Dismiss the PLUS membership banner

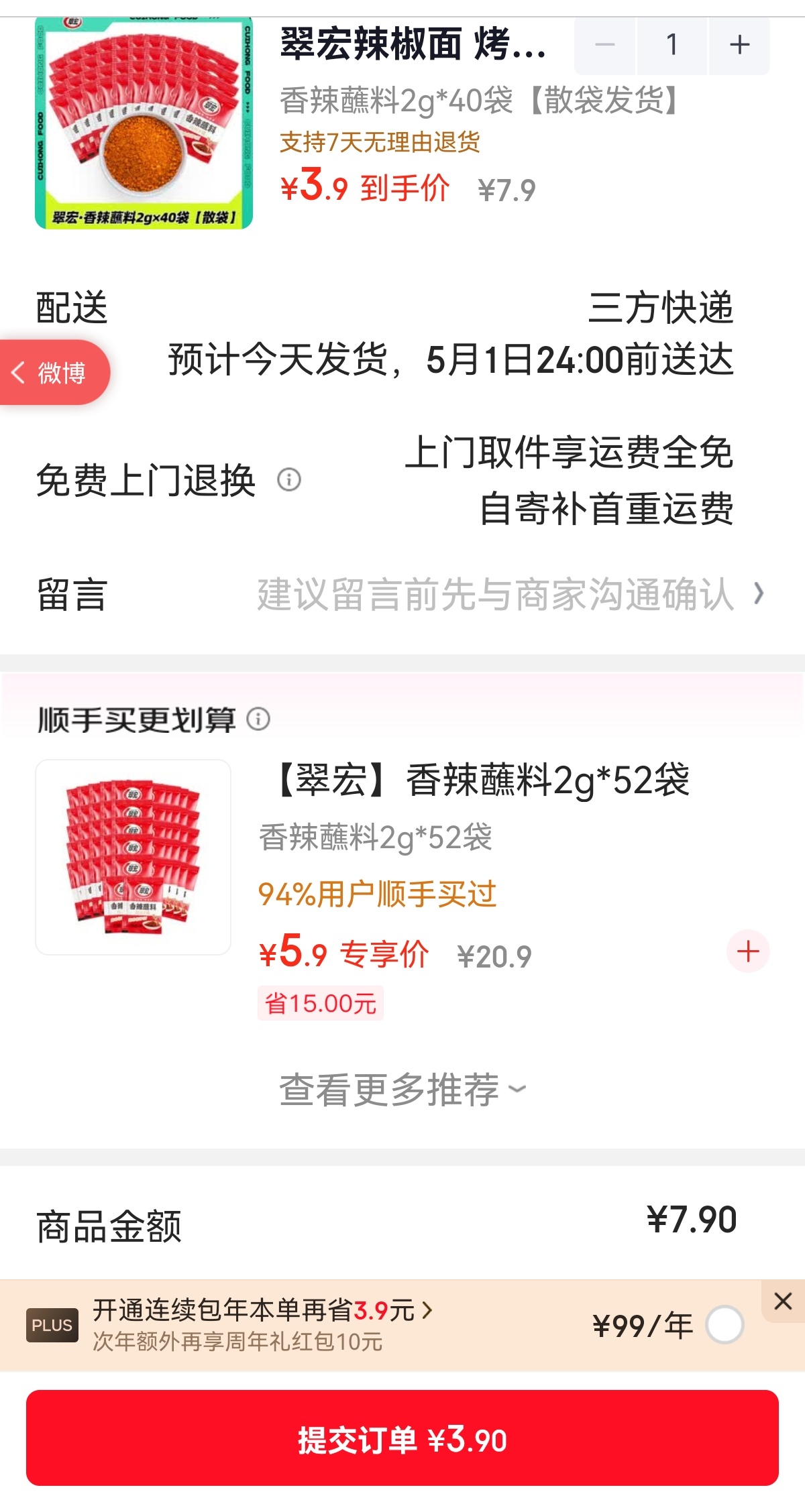(x=783, y=1301)
